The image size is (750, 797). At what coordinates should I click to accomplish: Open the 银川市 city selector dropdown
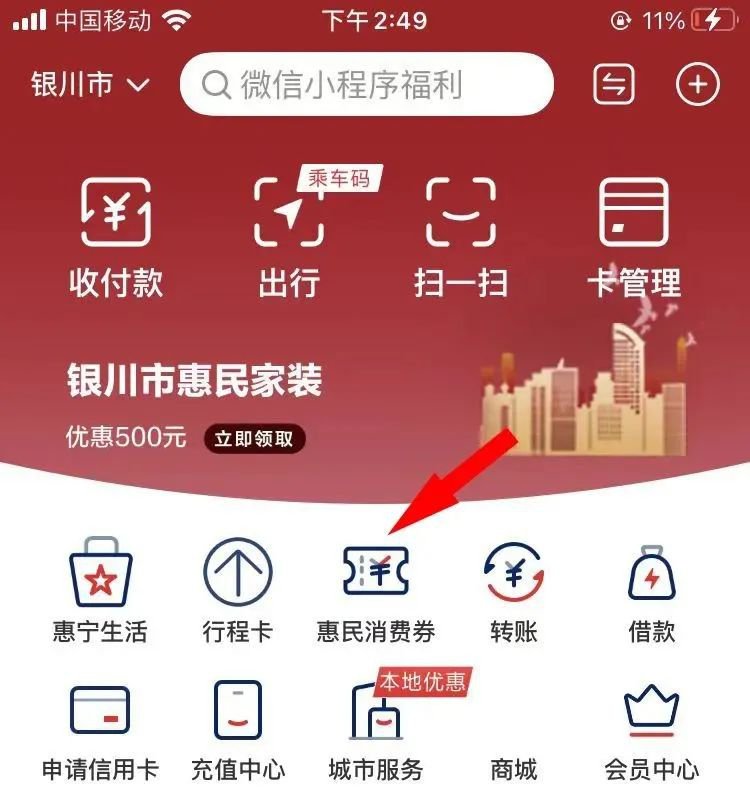pos(90,85)
